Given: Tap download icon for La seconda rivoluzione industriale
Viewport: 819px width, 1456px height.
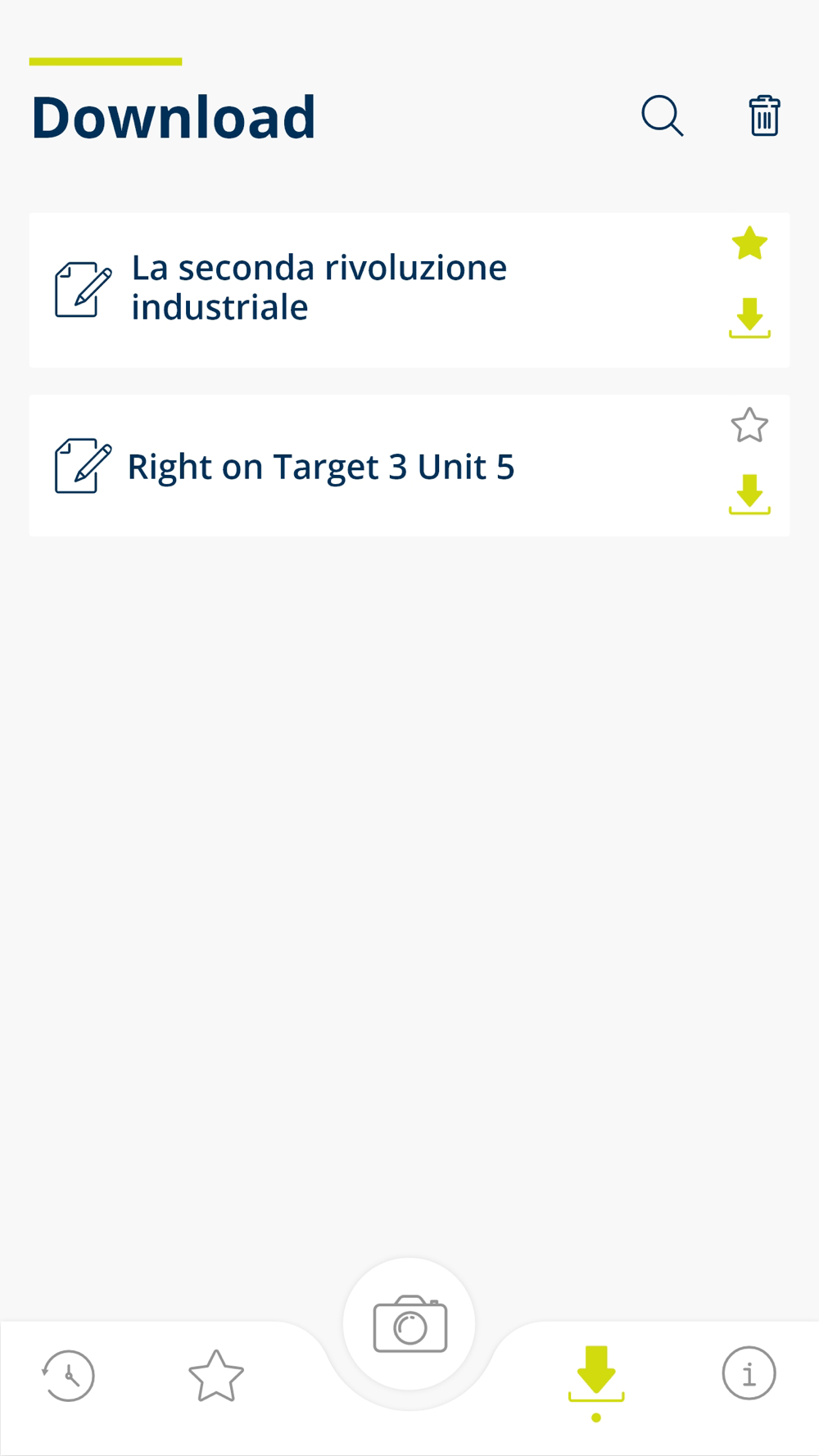Looking at the screenshot, I should [749, 318].
